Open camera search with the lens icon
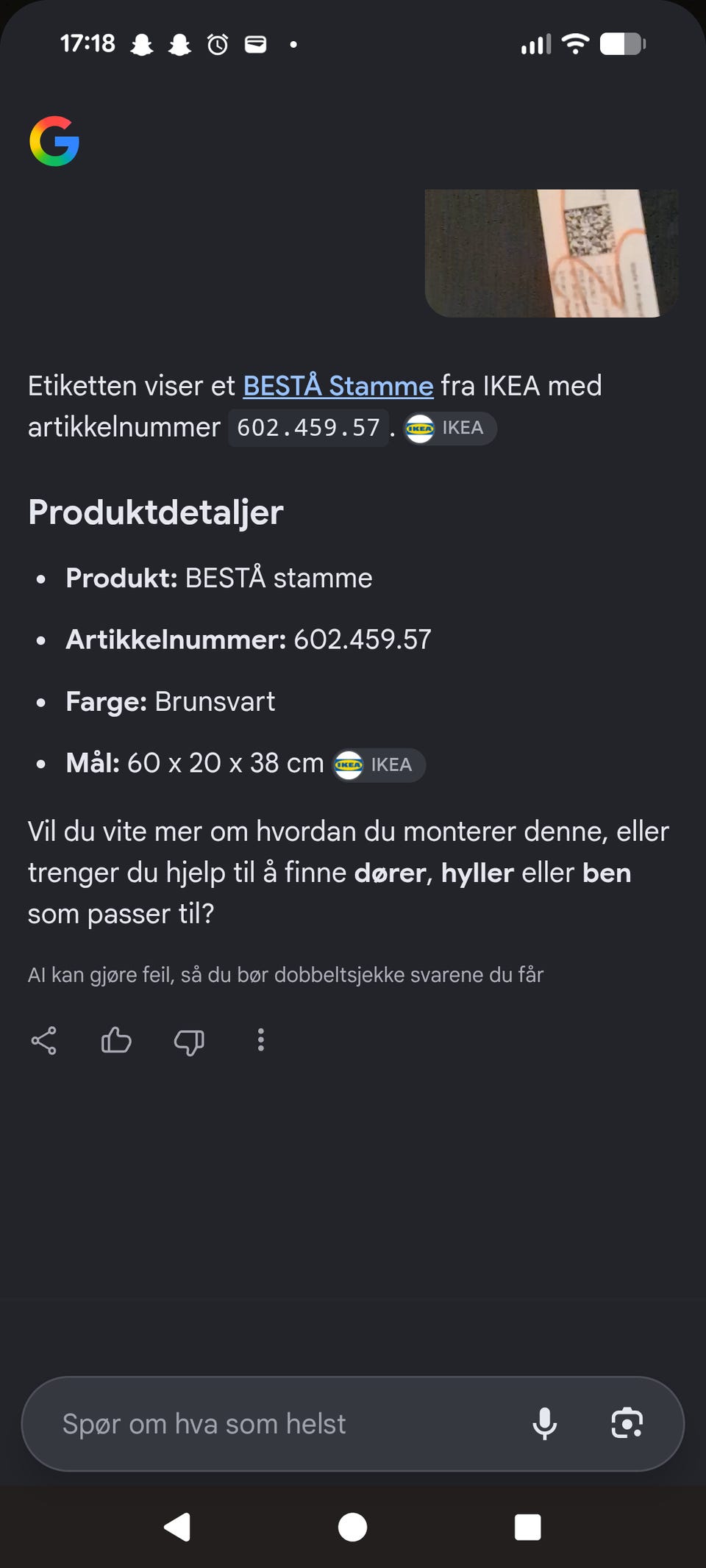 click(x=627, y=1424)
